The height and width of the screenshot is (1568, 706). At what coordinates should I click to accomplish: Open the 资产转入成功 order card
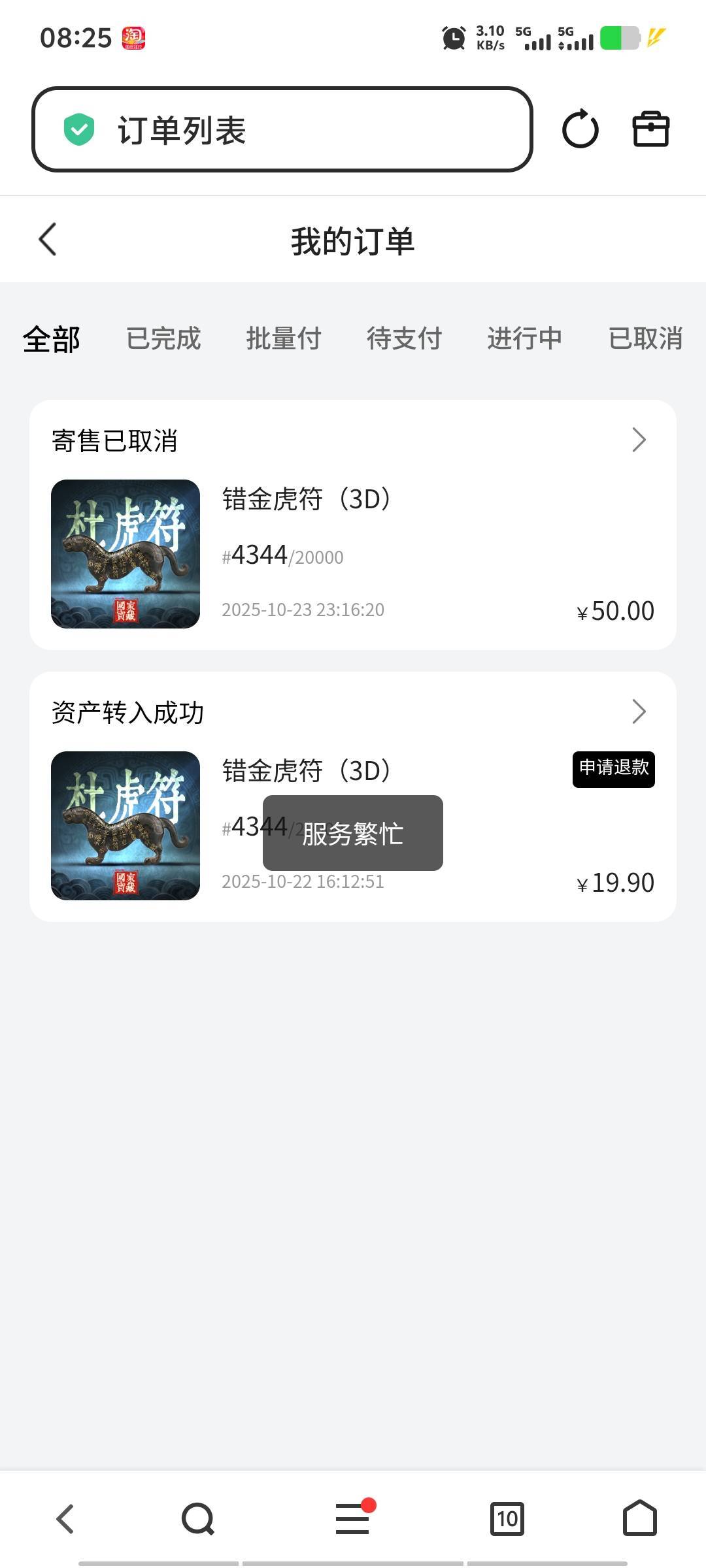tap(353, 713)
